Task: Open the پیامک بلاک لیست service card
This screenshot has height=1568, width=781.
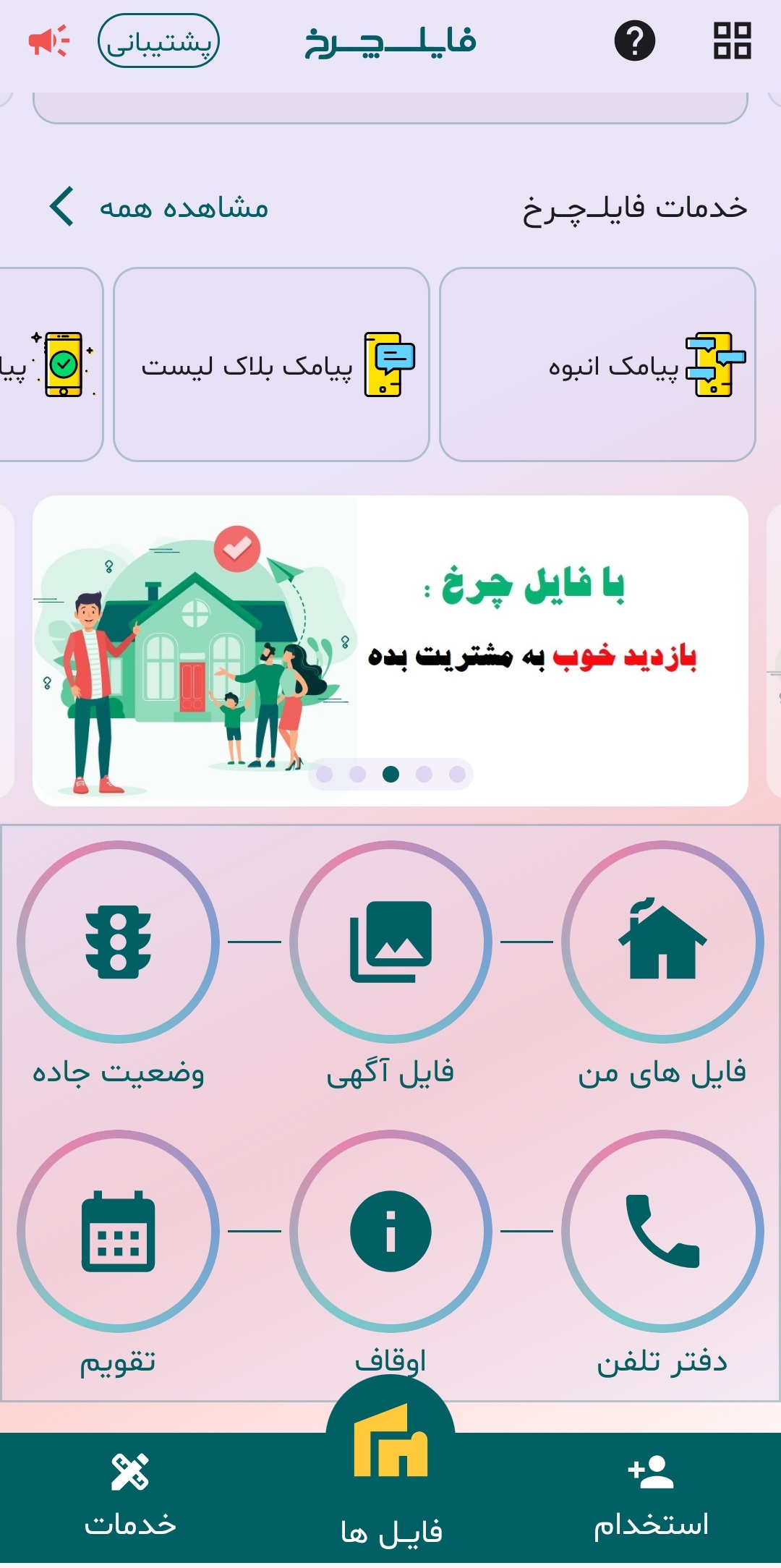Action: tap(271, 365)
